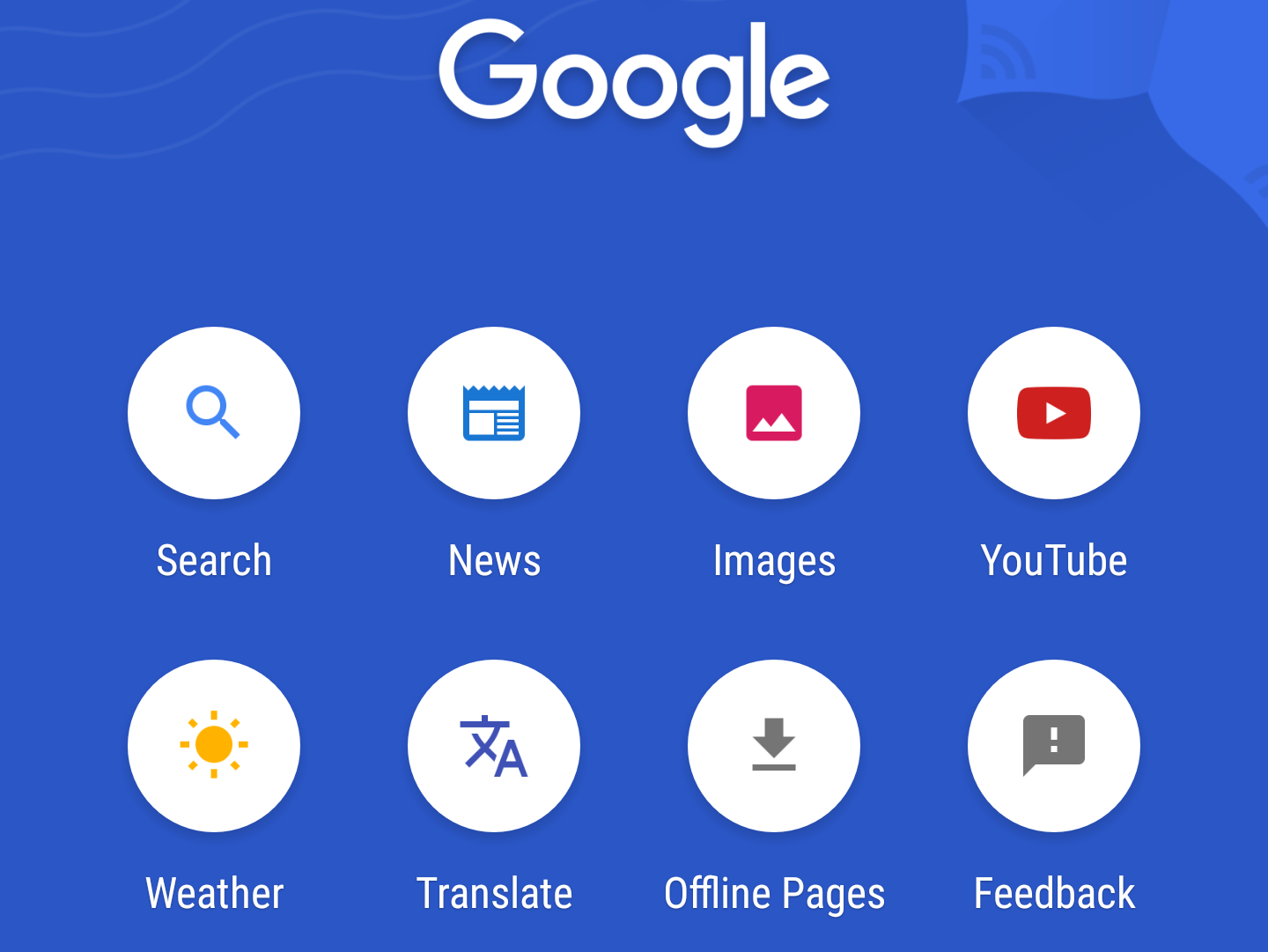
Task: Open Google Search shortcut
Action: 214,413
